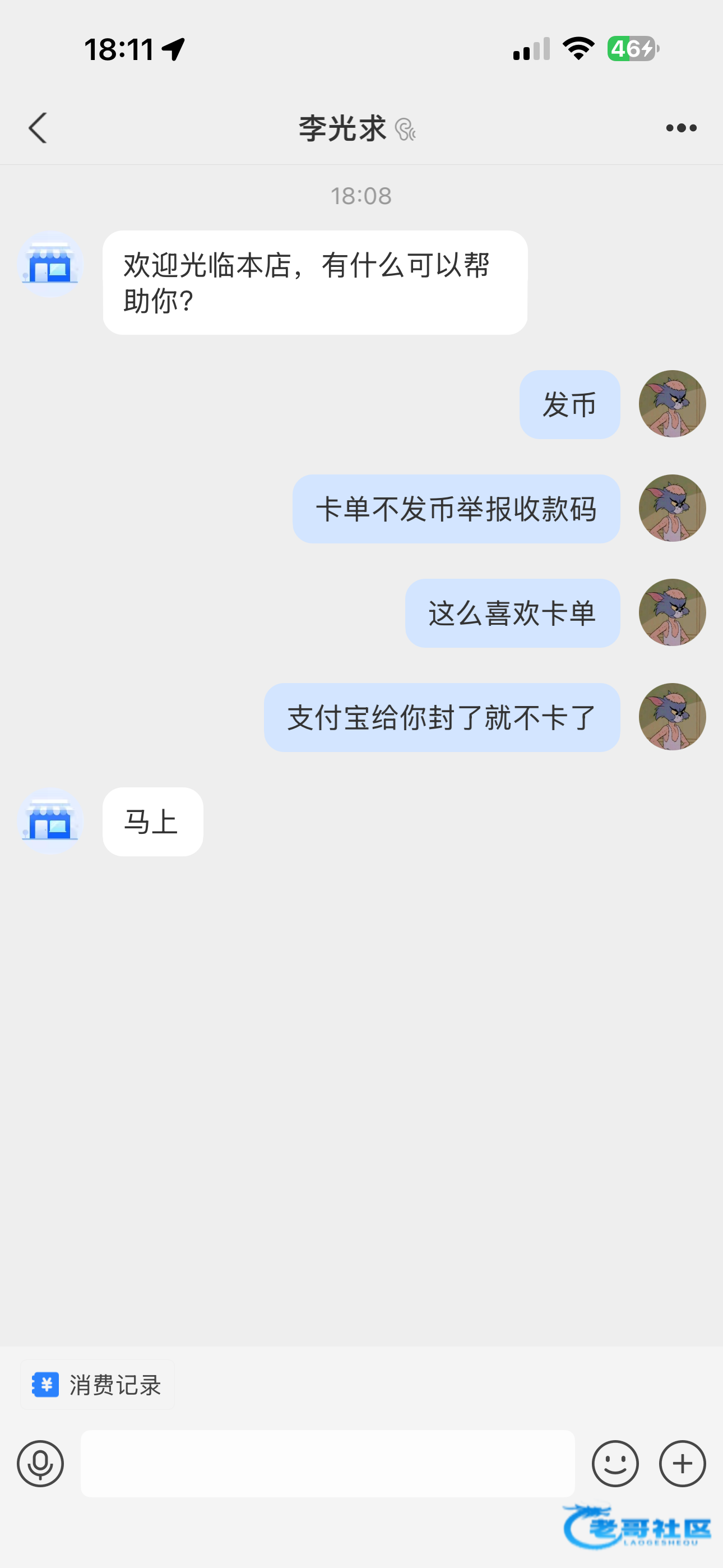Open the plus attachment menu
The width and height of the screenshot is (723, 1568).
[682, 1463]
